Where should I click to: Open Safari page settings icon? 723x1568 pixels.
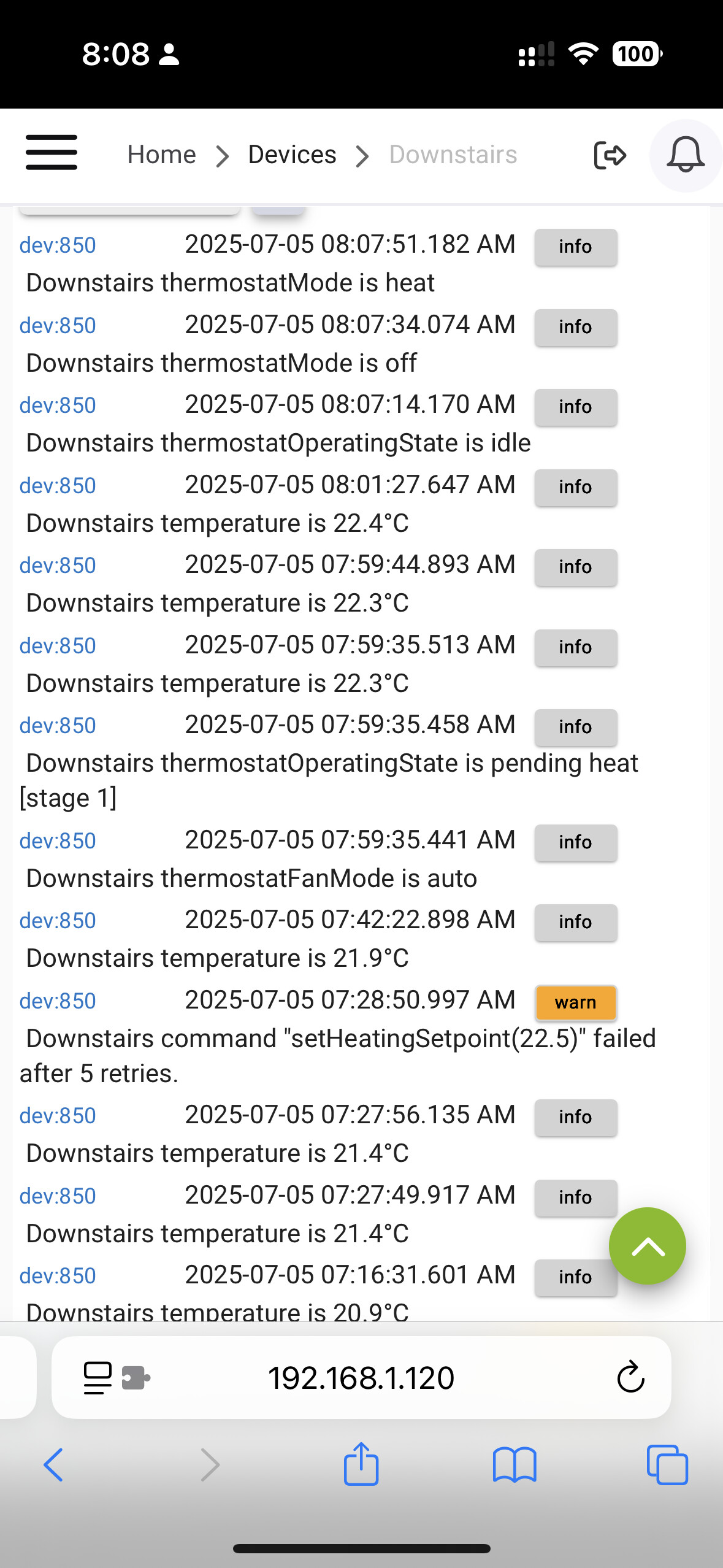click(x=117, y=1378)
